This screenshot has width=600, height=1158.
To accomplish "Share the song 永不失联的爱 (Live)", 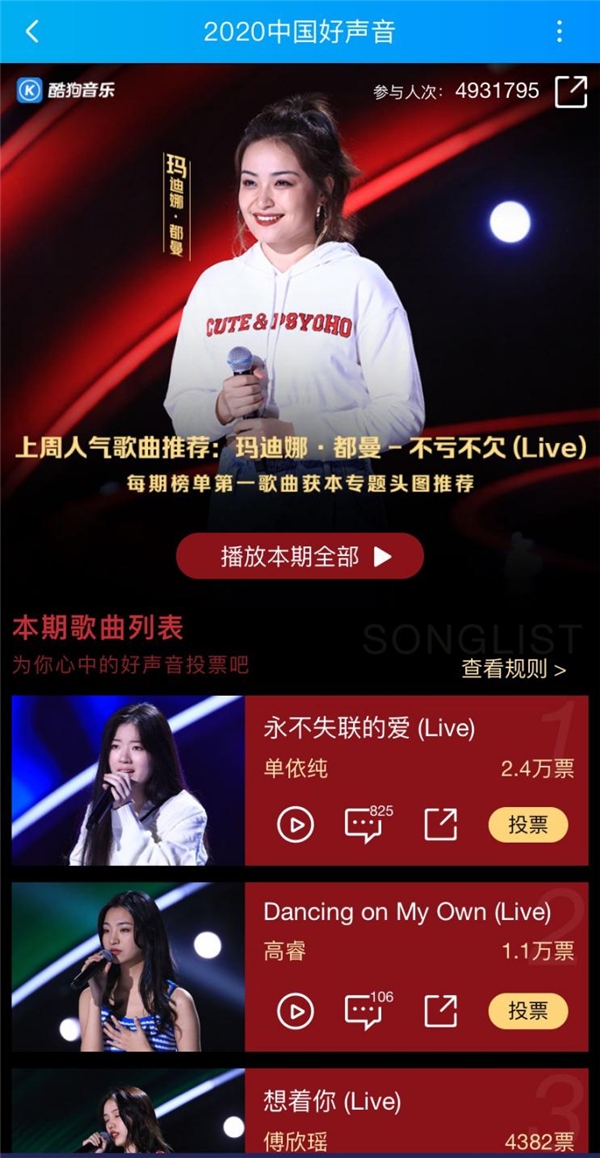I will click(440, 825).
